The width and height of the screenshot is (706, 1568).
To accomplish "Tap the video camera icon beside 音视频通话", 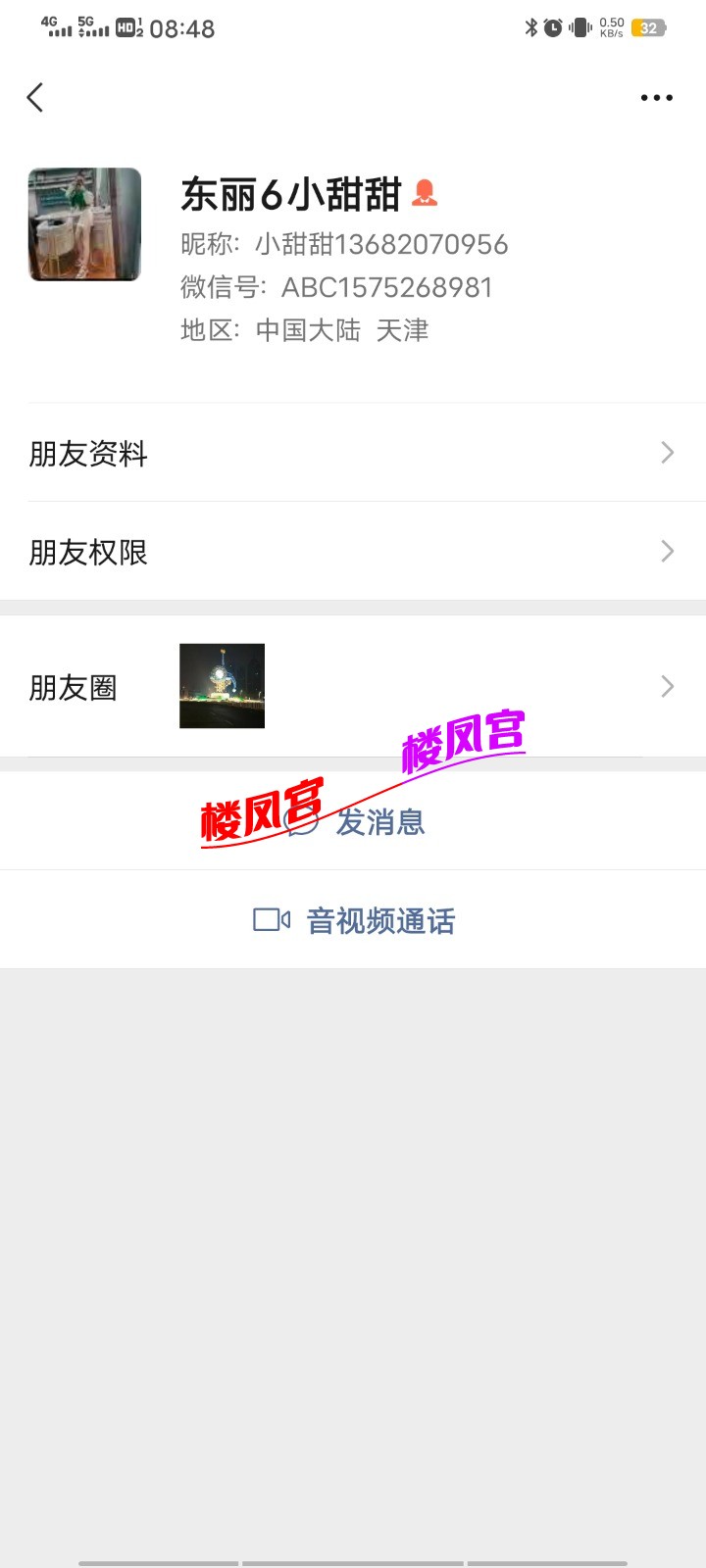I will [x=272, y=919].
